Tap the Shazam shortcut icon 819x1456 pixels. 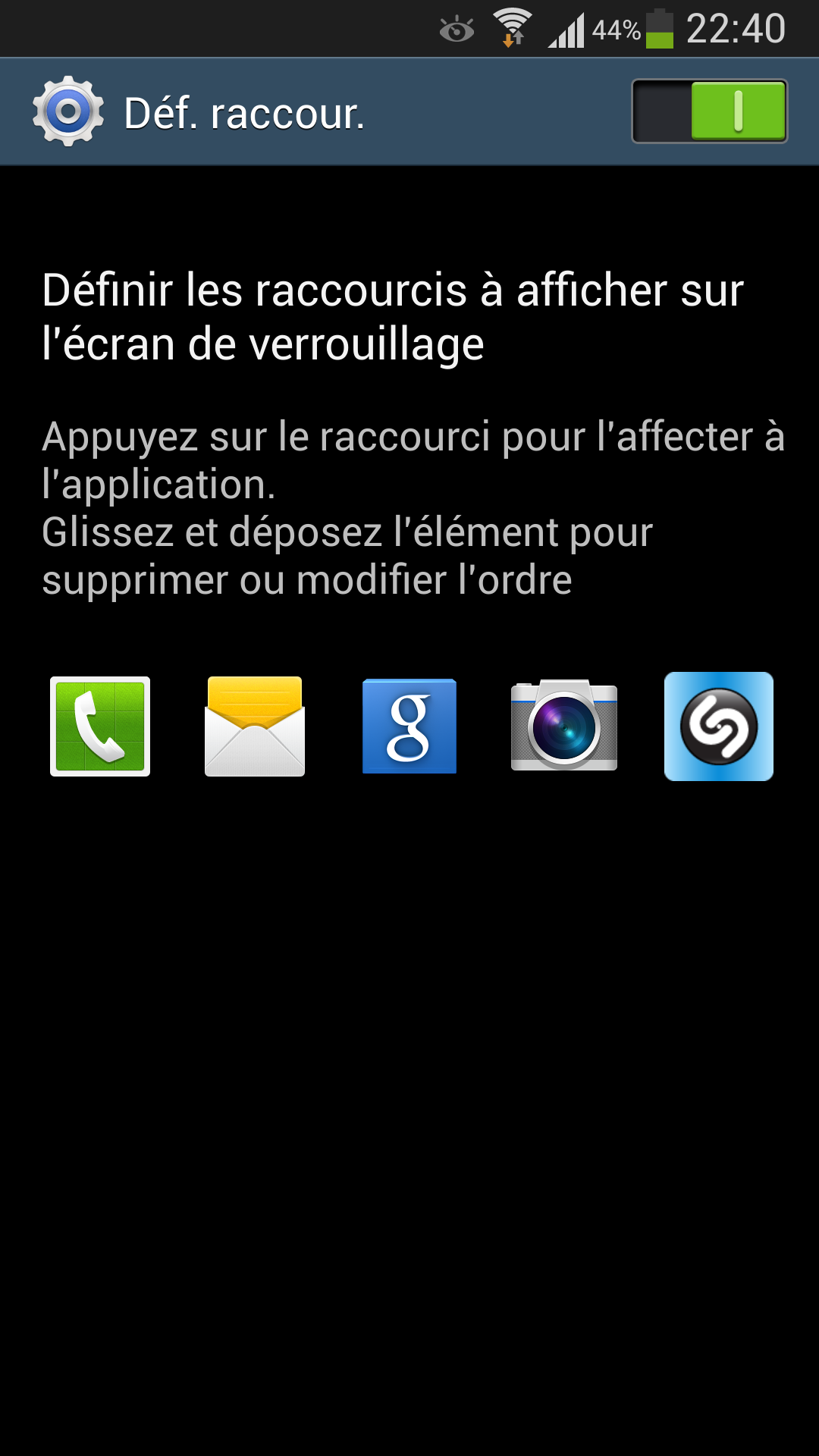click(719, 726)
